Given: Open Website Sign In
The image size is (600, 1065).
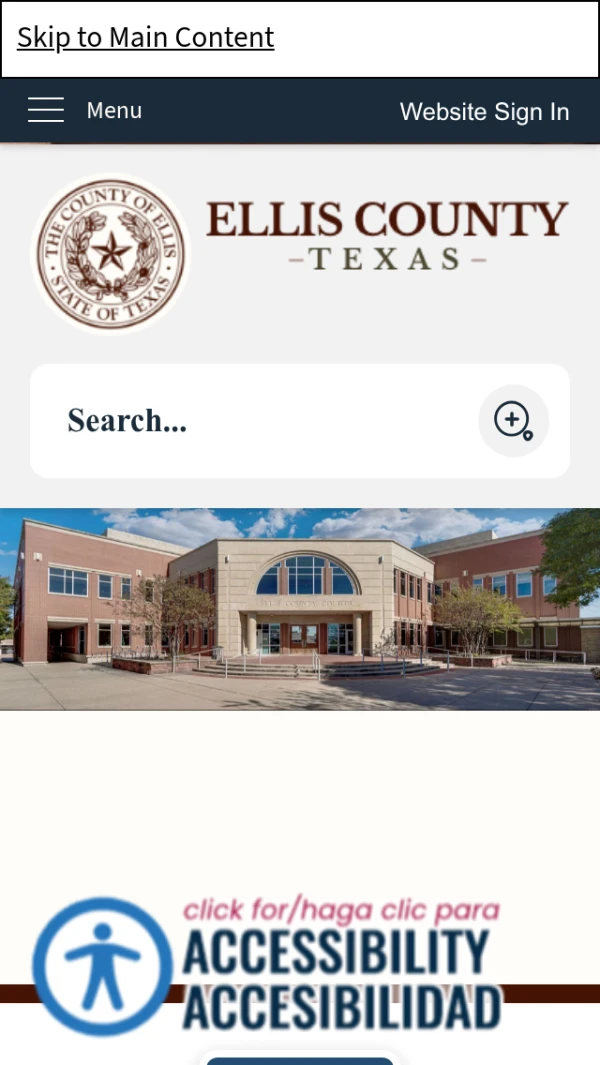Looking at the screenshot, I should pos(484,111).
